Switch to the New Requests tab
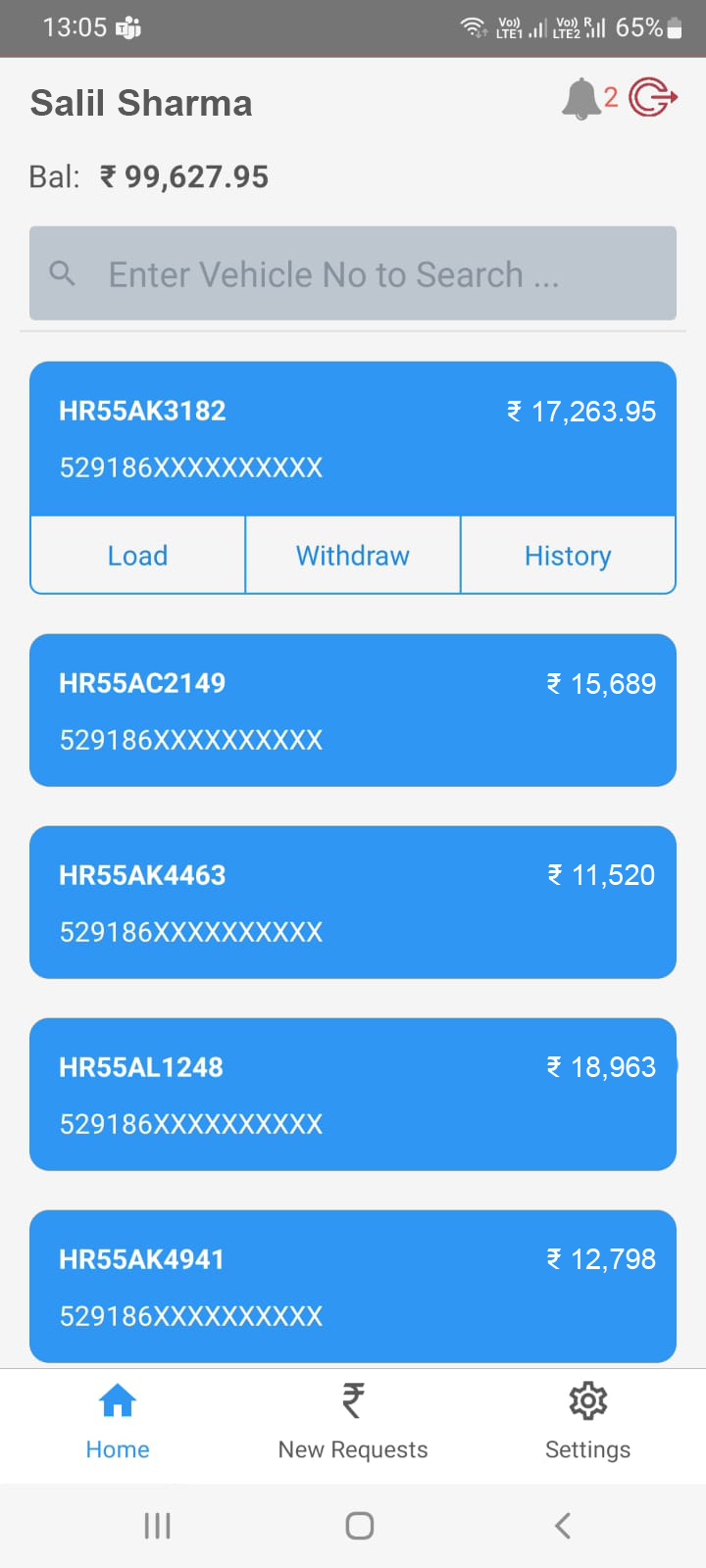Screen dimensions: 706x1568 click(353, 1422)
